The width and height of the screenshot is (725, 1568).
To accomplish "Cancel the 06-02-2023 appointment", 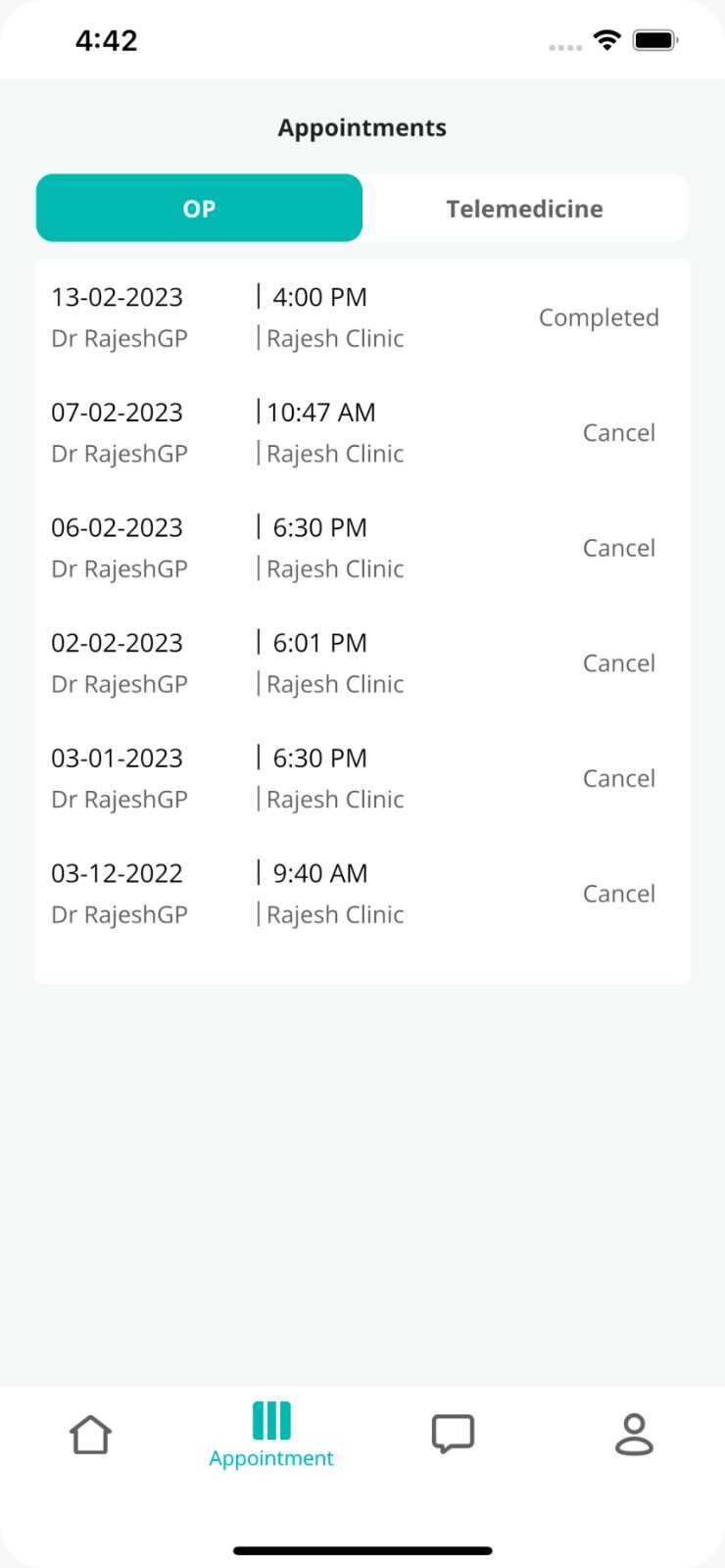I will tap(618, 548).
